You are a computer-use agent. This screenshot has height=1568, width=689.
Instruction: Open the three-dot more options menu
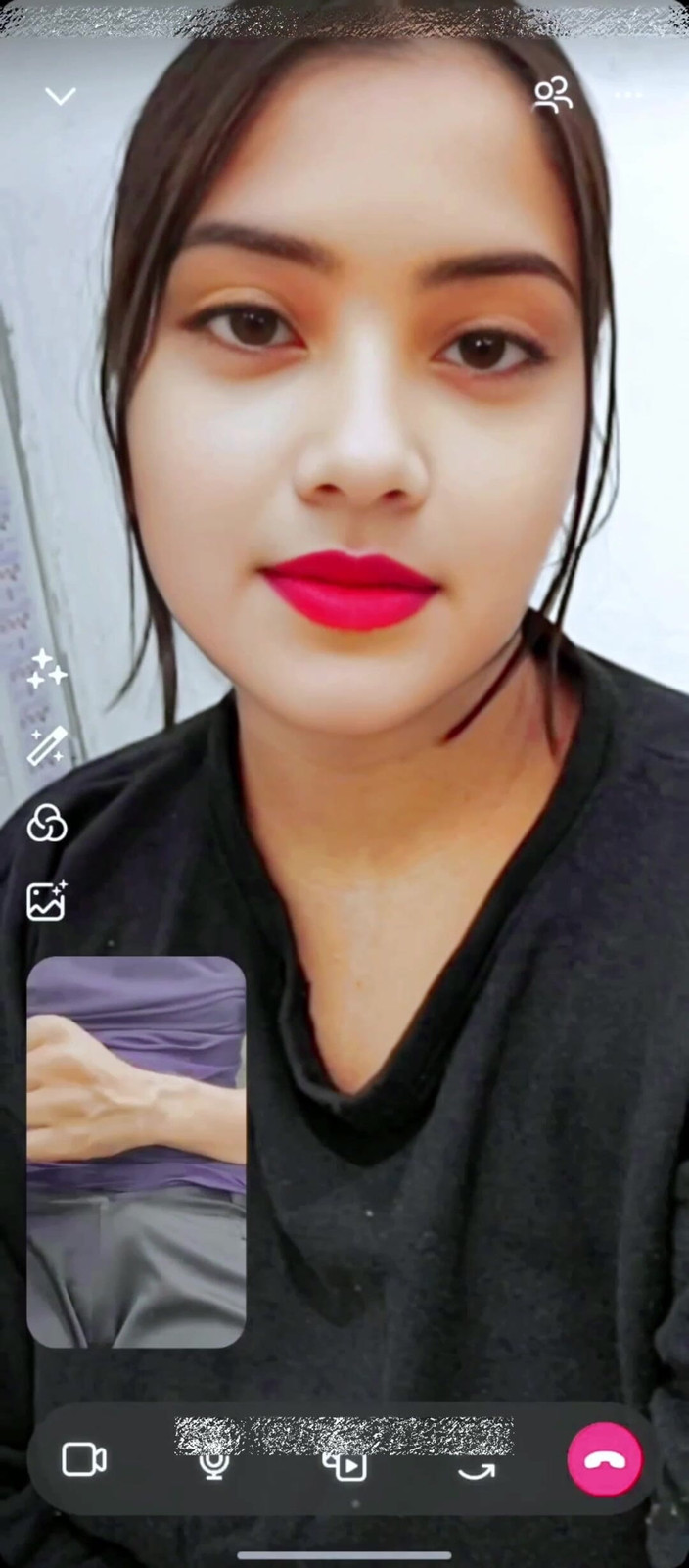(628, 96)
